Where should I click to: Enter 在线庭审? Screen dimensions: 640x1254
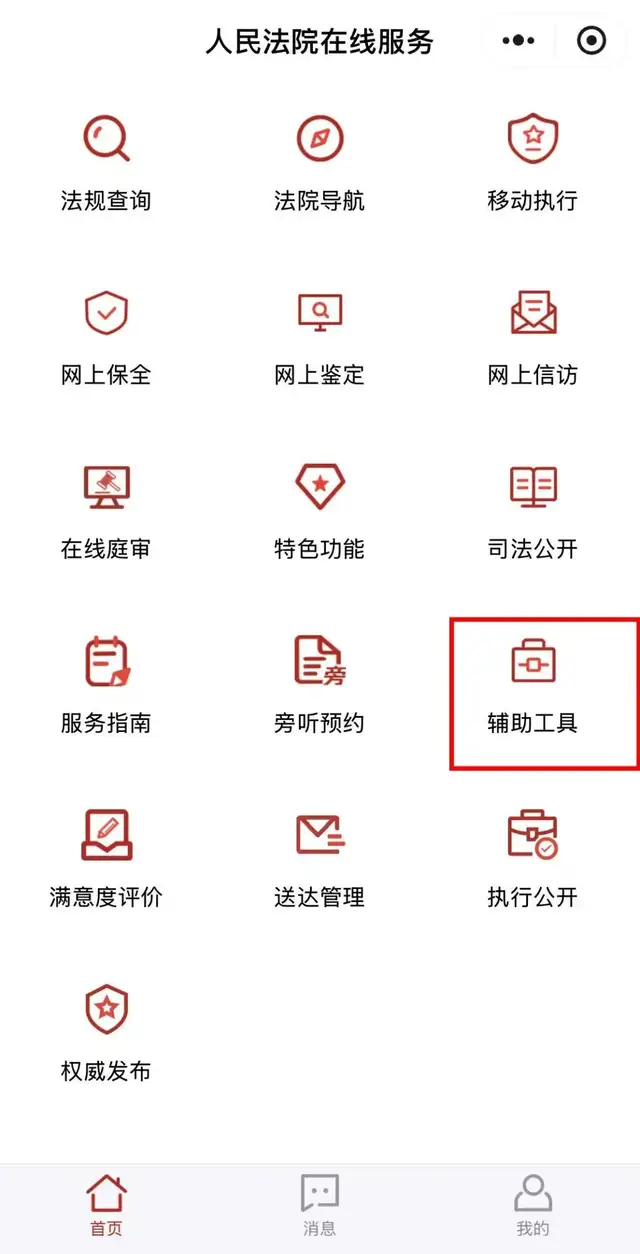pos(106,510)
